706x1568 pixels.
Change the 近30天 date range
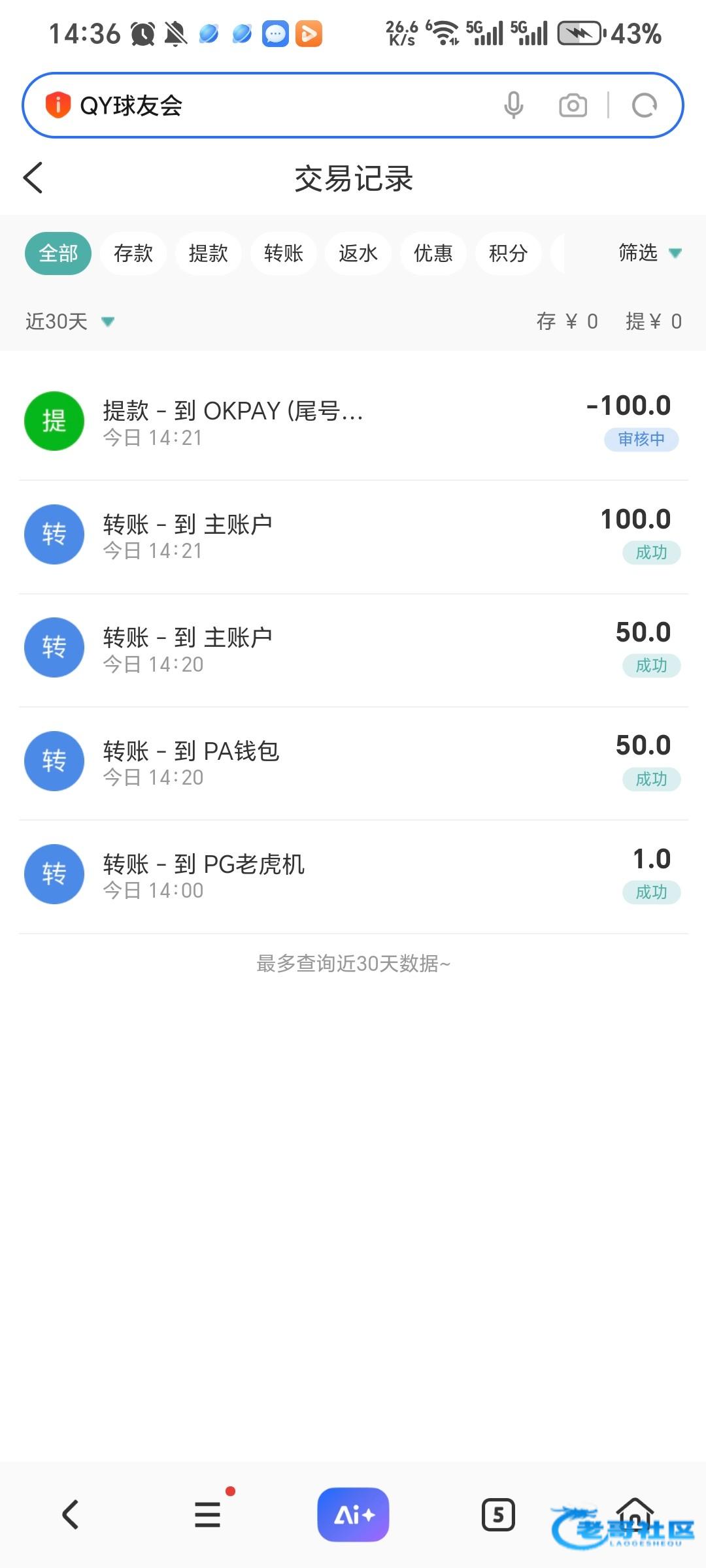coord(69,321)
